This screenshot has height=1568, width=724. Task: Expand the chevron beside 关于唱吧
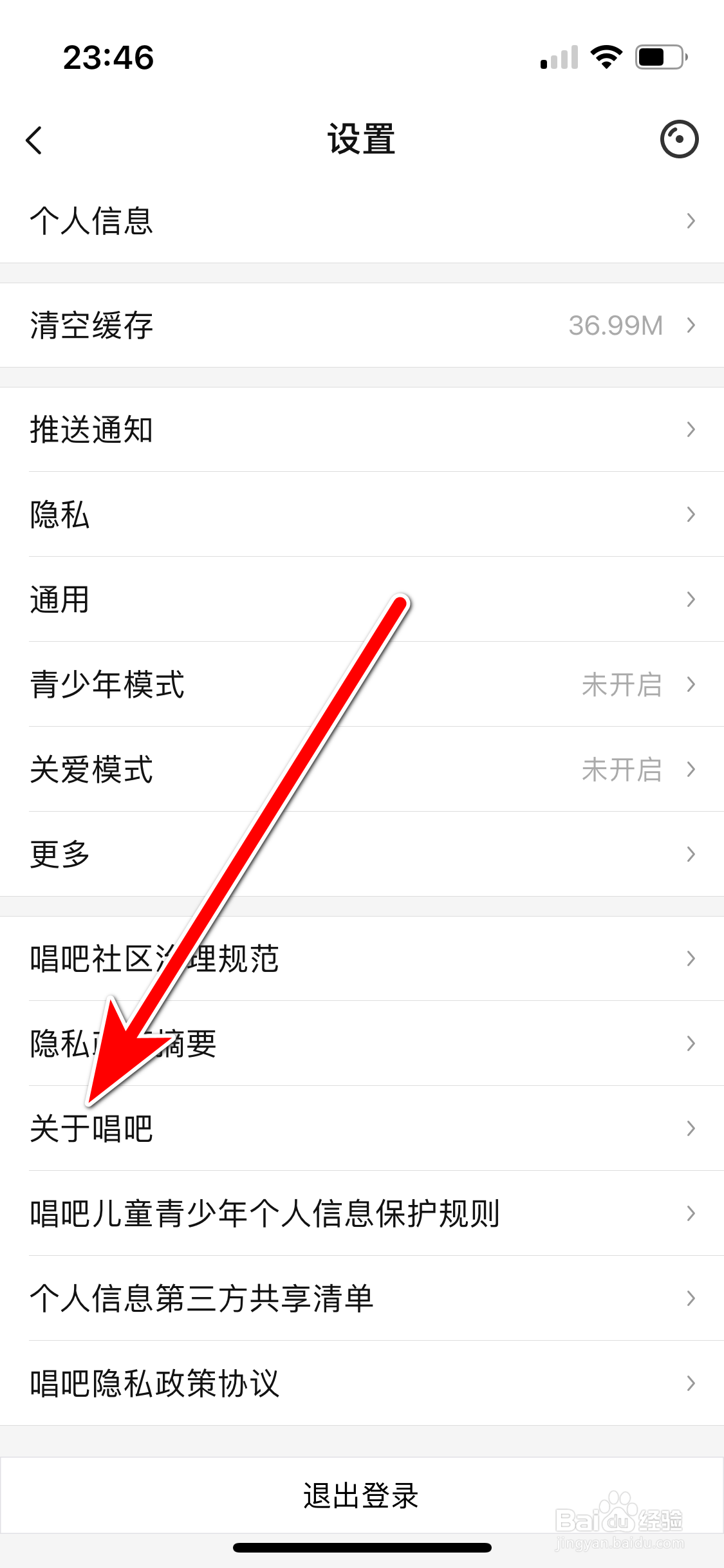coord(690,1128)
